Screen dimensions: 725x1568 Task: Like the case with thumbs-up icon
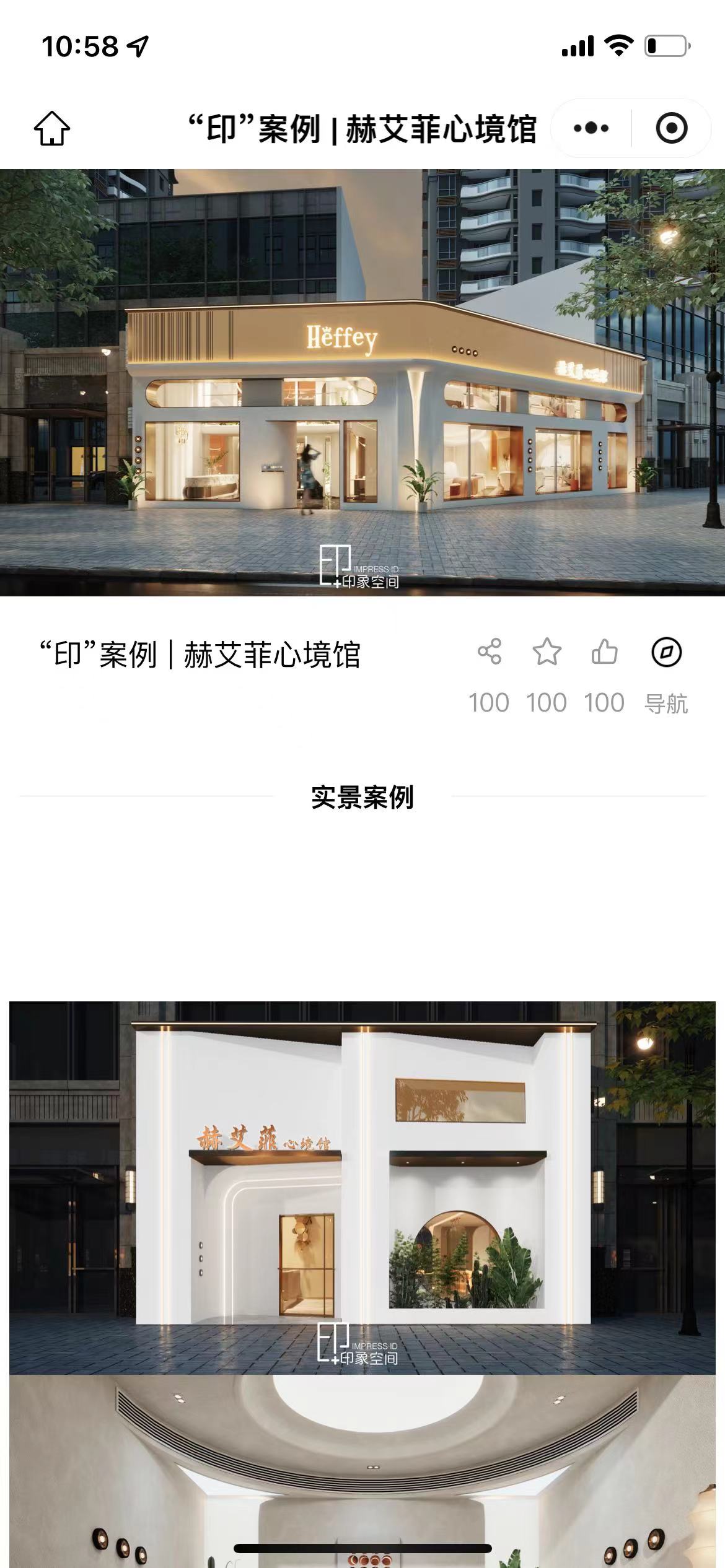(x=605, y=651)
